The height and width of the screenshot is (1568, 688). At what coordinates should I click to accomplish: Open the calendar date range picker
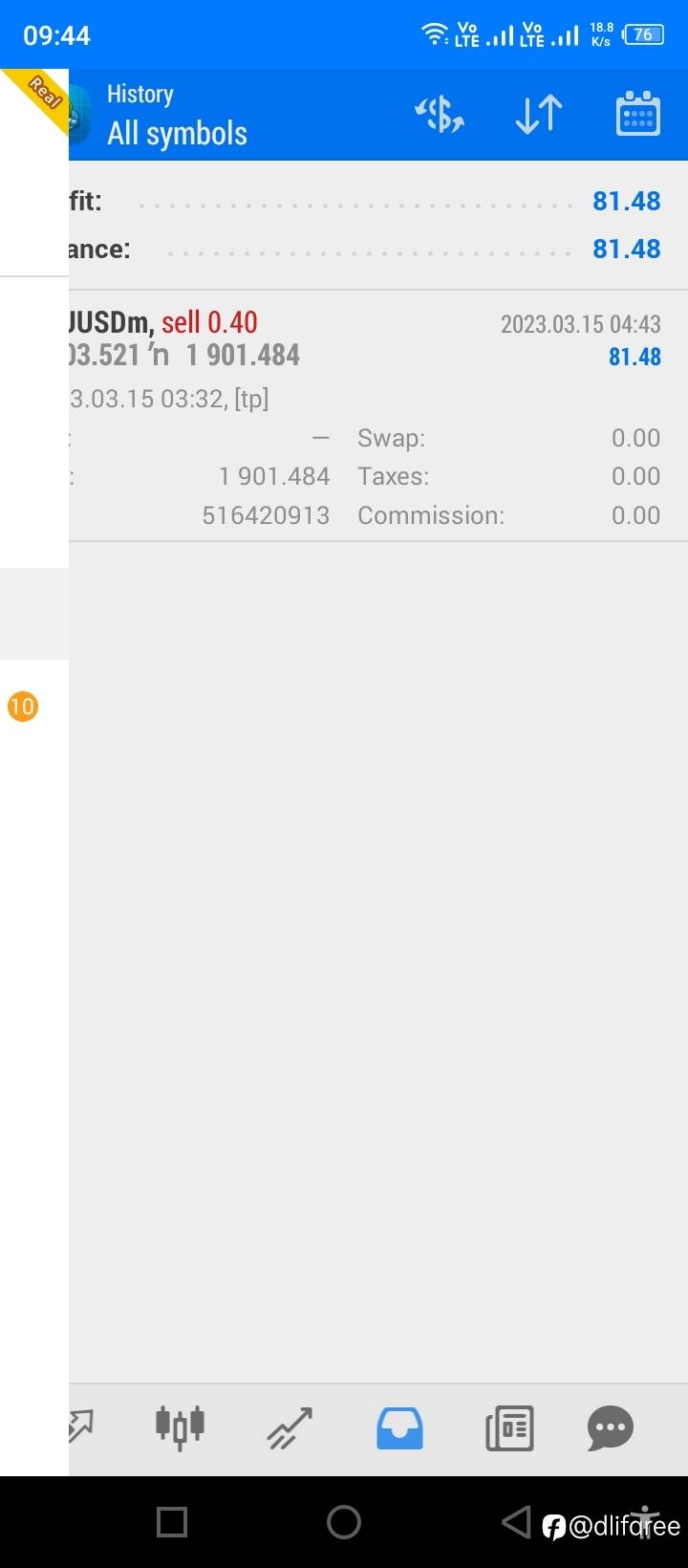click(x=637, y=115)
